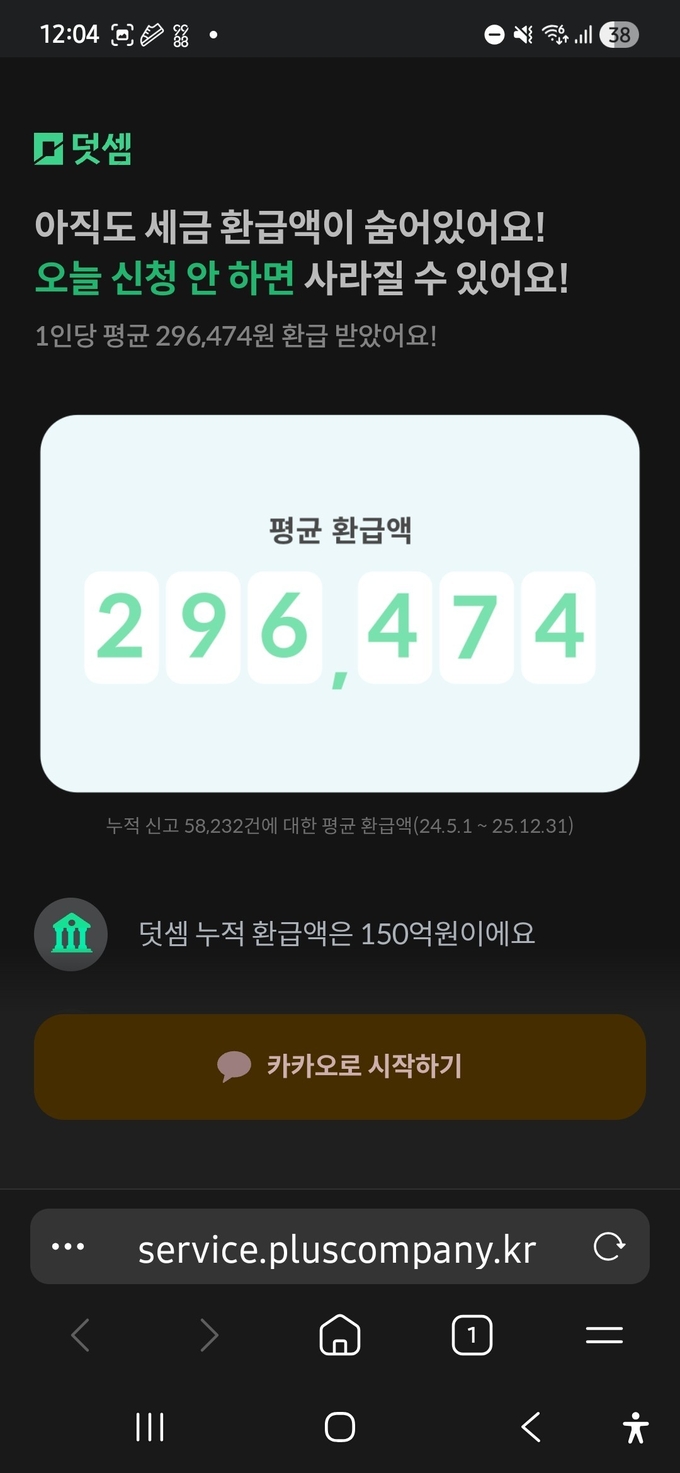Tap the system back button
680x1473 pixels.
(x=531, y=1427)
